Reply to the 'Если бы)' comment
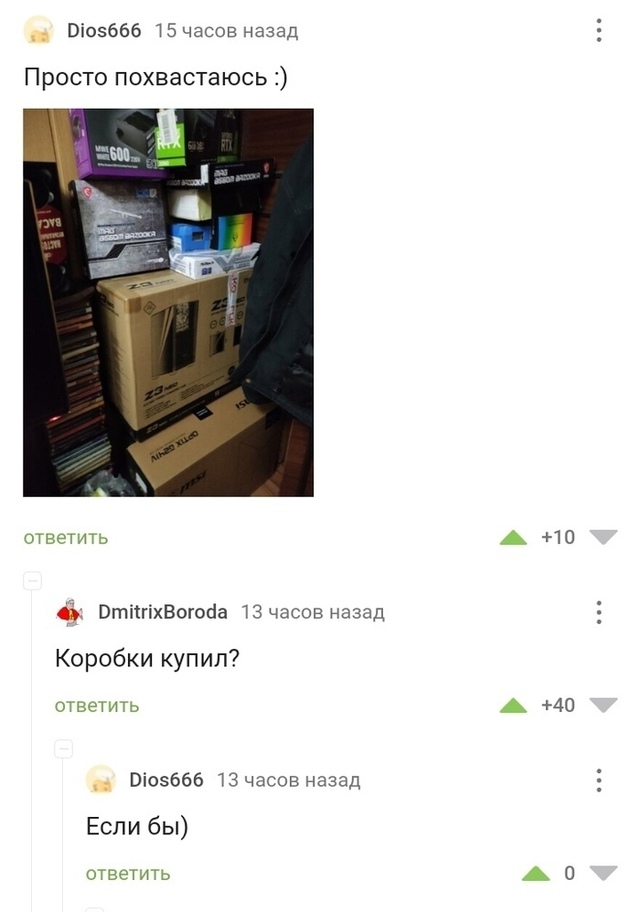The image size is (640, 912). click(x=128, y=874)
